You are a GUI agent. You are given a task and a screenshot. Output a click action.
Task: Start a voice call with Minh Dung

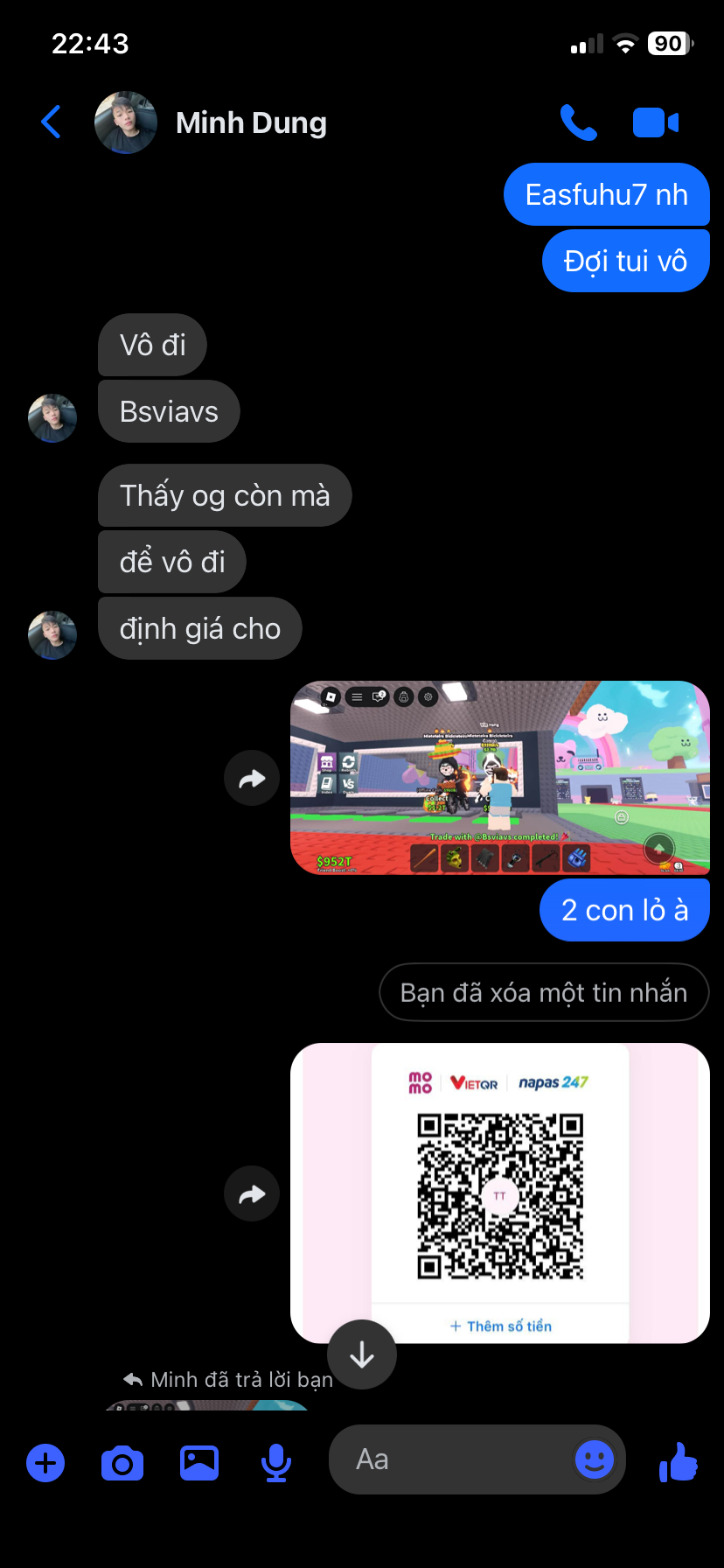(x=578, y=122)
